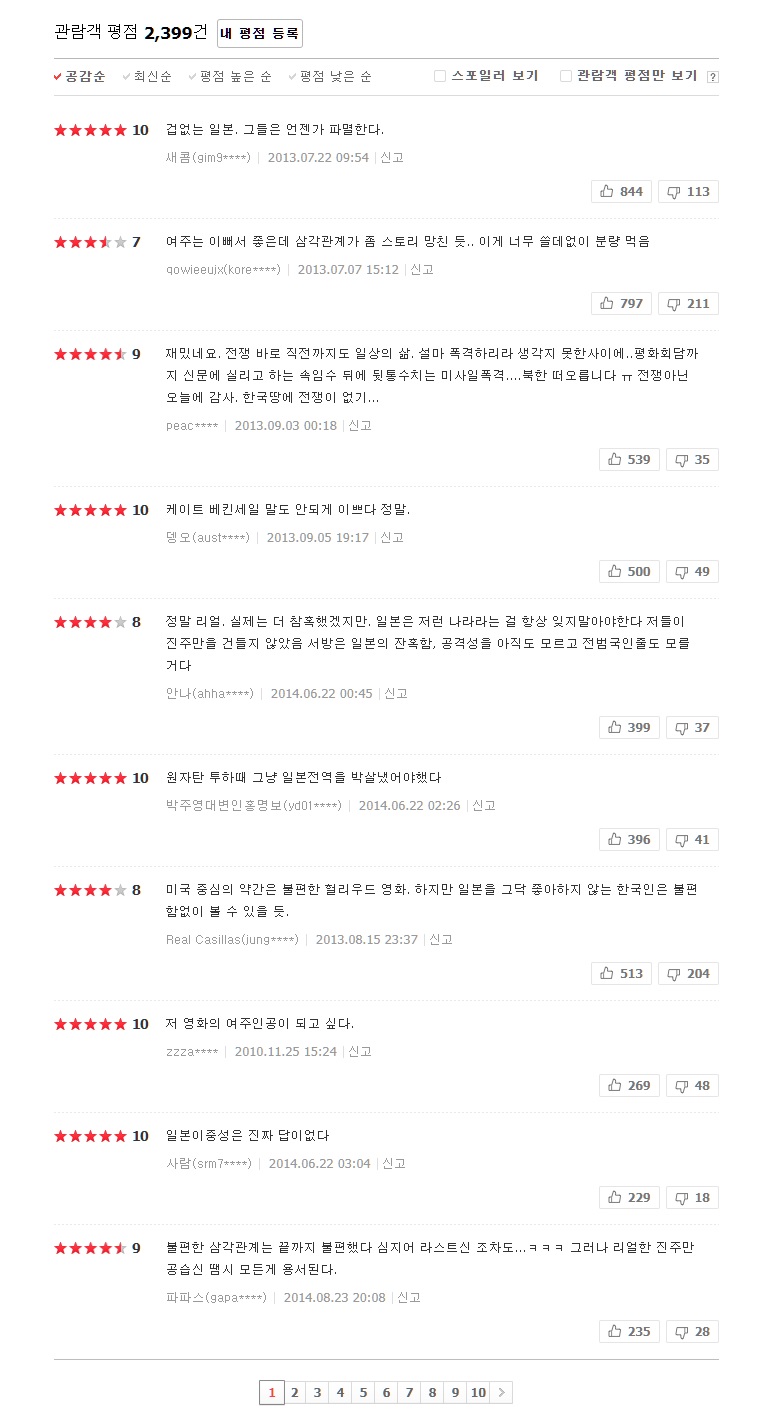Sort reviews by 최신순
Image resolution: width=772 pixels, height=1412 pixels.
tap(152, 76)
